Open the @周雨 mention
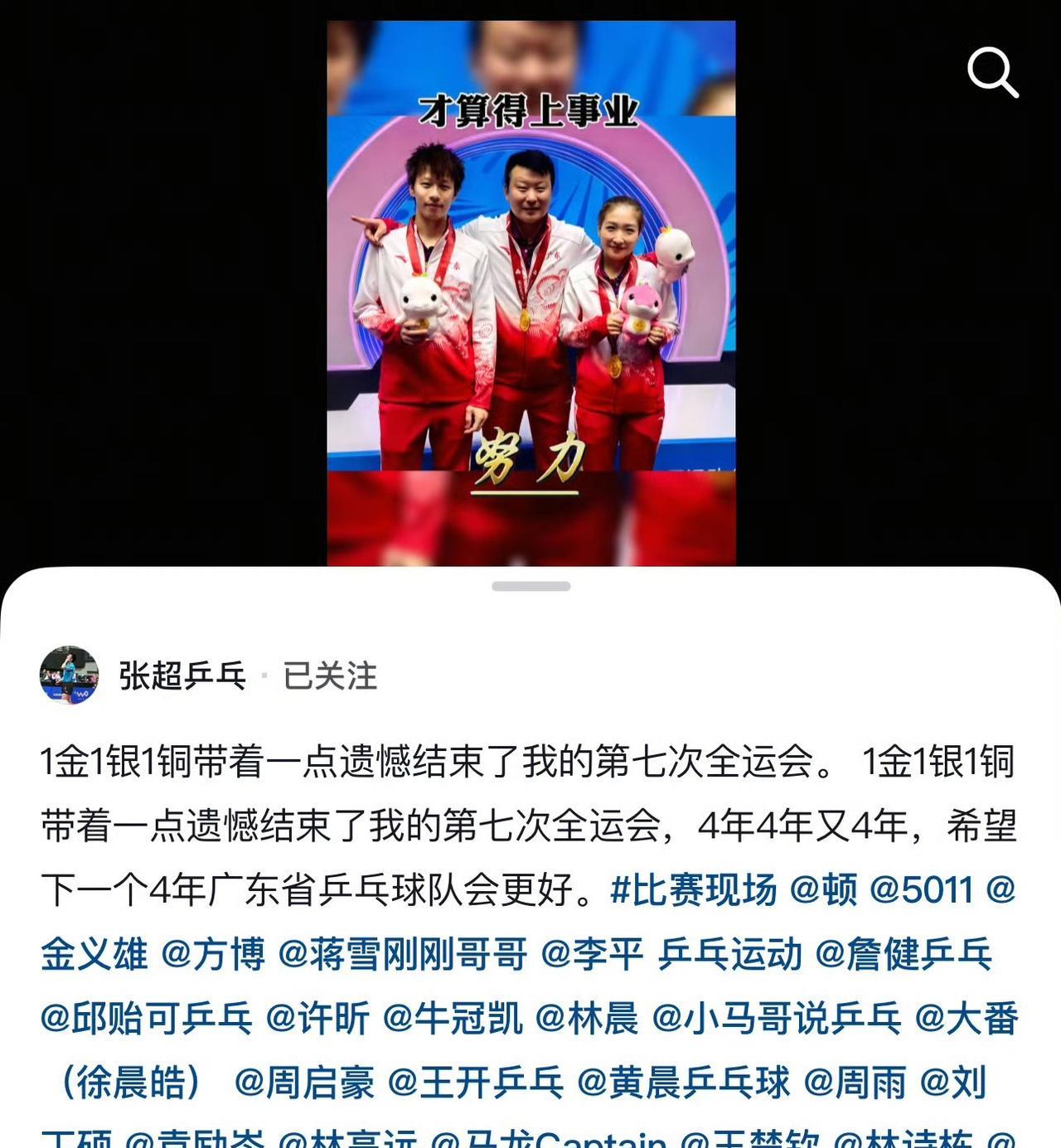The height and width of the screenshot is (1148, 1061). click(x=855, y=1083)
